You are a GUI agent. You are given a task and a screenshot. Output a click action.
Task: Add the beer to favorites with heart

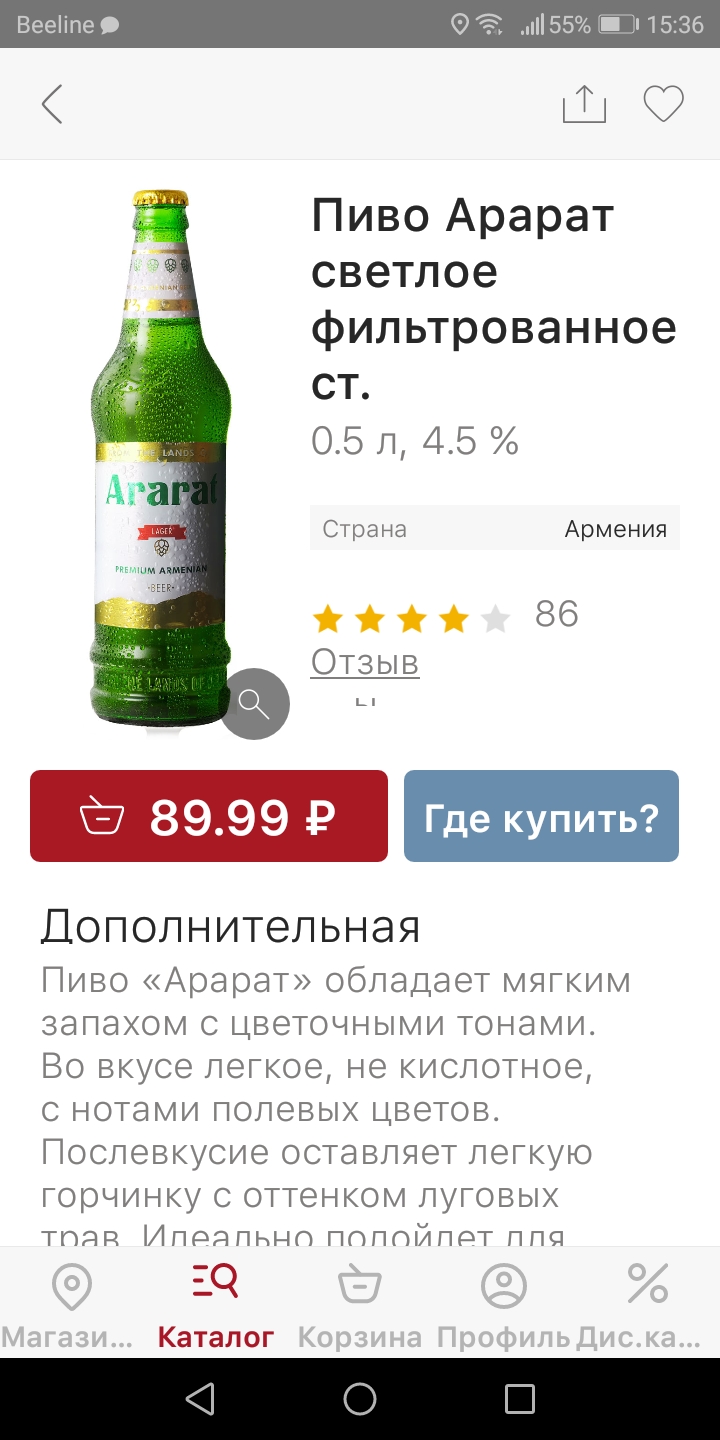tap(663, 104)
